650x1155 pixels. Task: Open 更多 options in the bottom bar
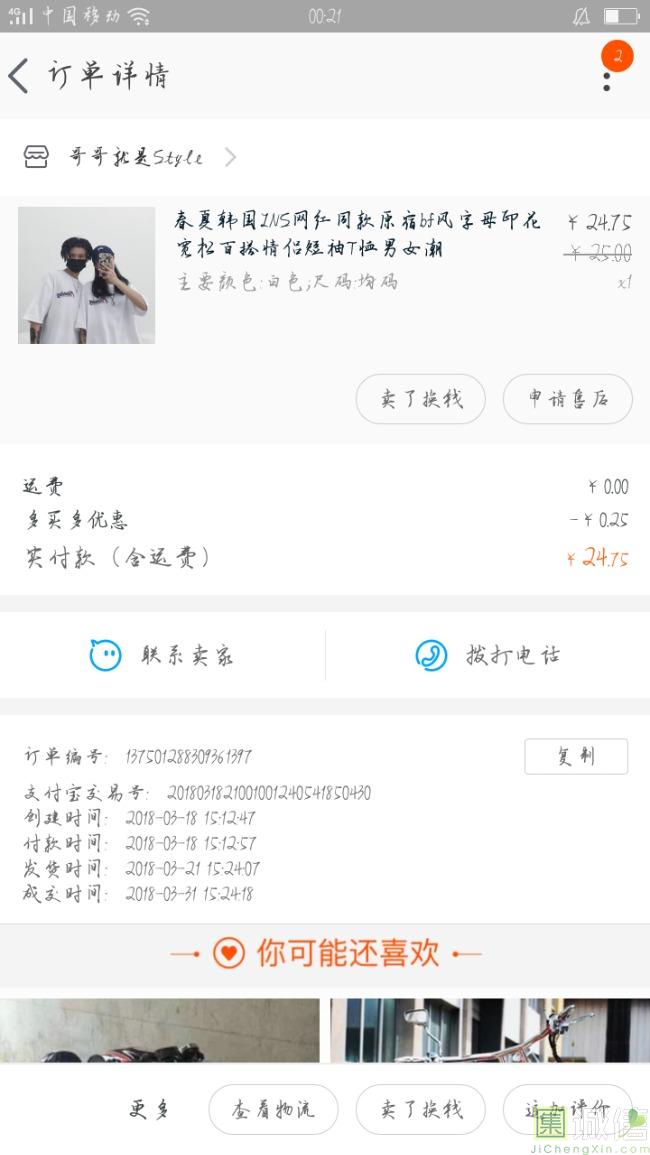[150, 1109]
